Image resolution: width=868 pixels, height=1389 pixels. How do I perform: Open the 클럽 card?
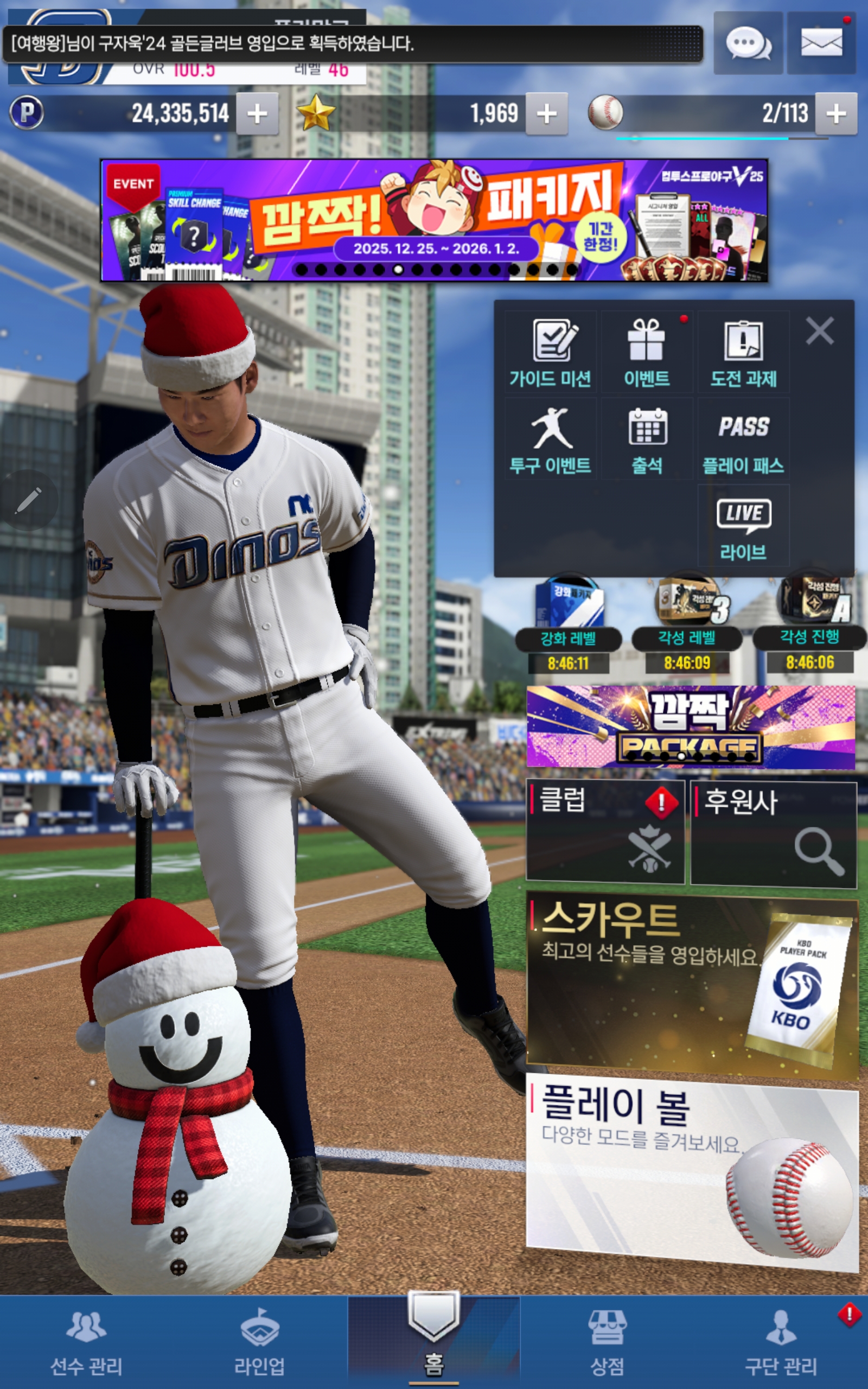click(605, 831)
